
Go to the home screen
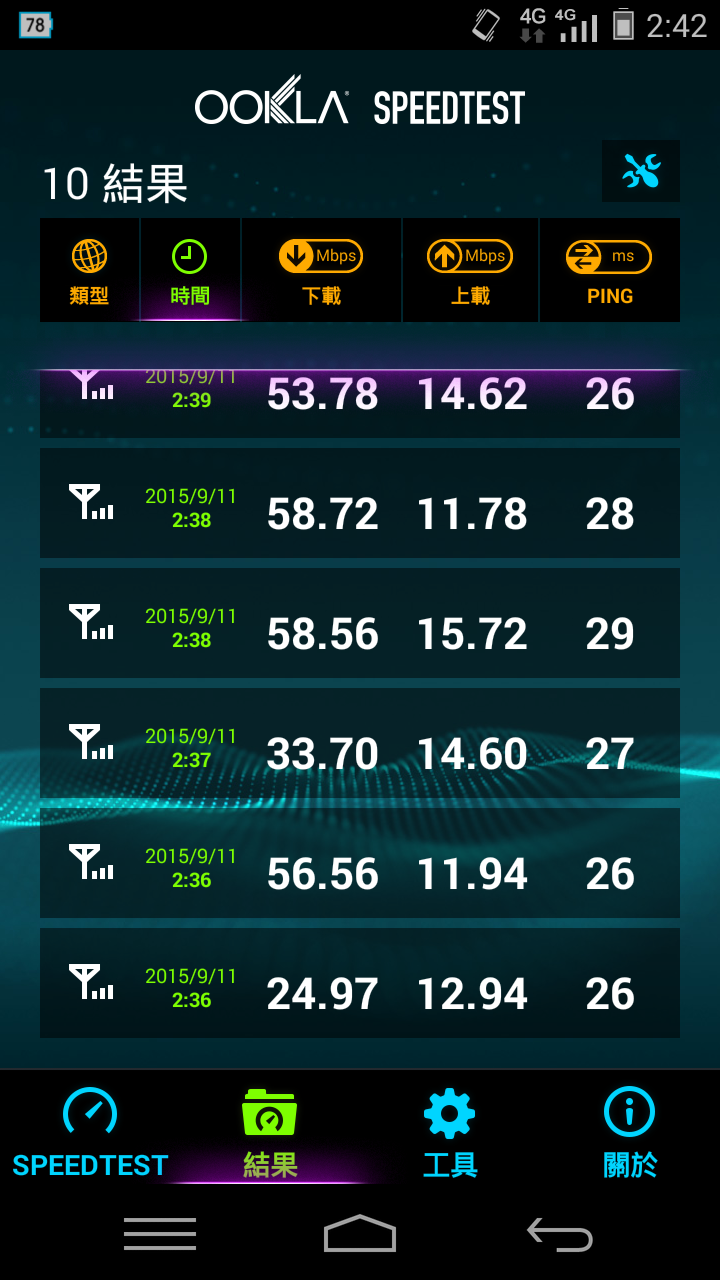[360, 1234]
